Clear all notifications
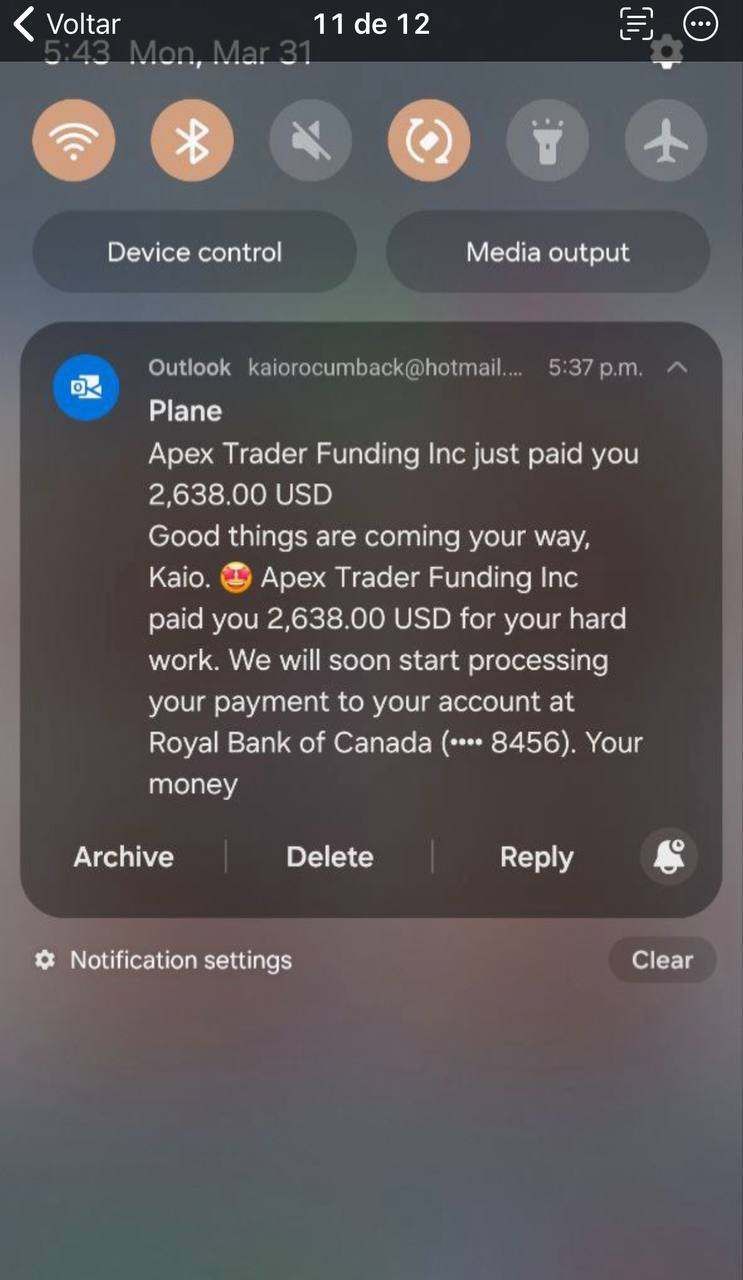The image size is (743, 1280). (x=662, y=960)
